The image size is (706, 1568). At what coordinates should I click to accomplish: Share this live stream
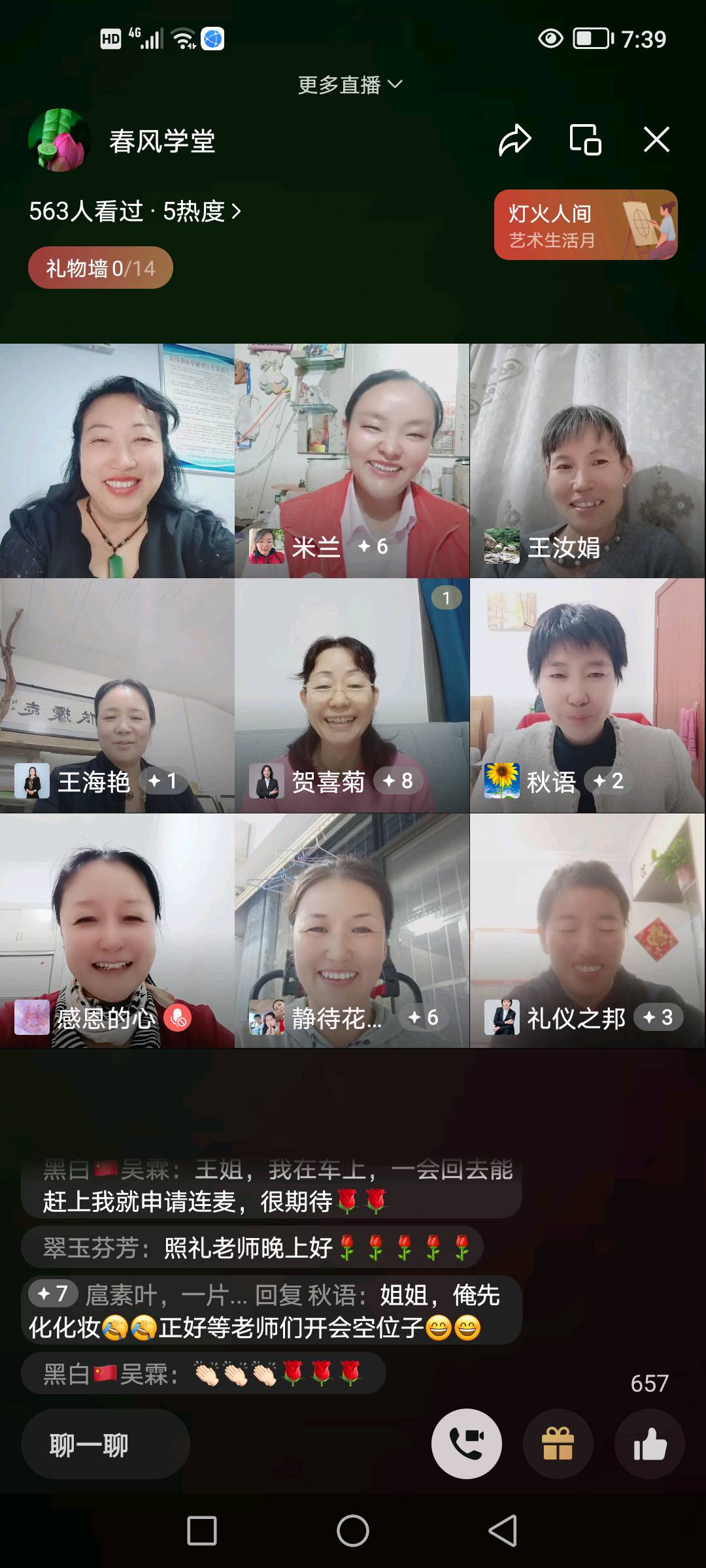click(514, 140)
